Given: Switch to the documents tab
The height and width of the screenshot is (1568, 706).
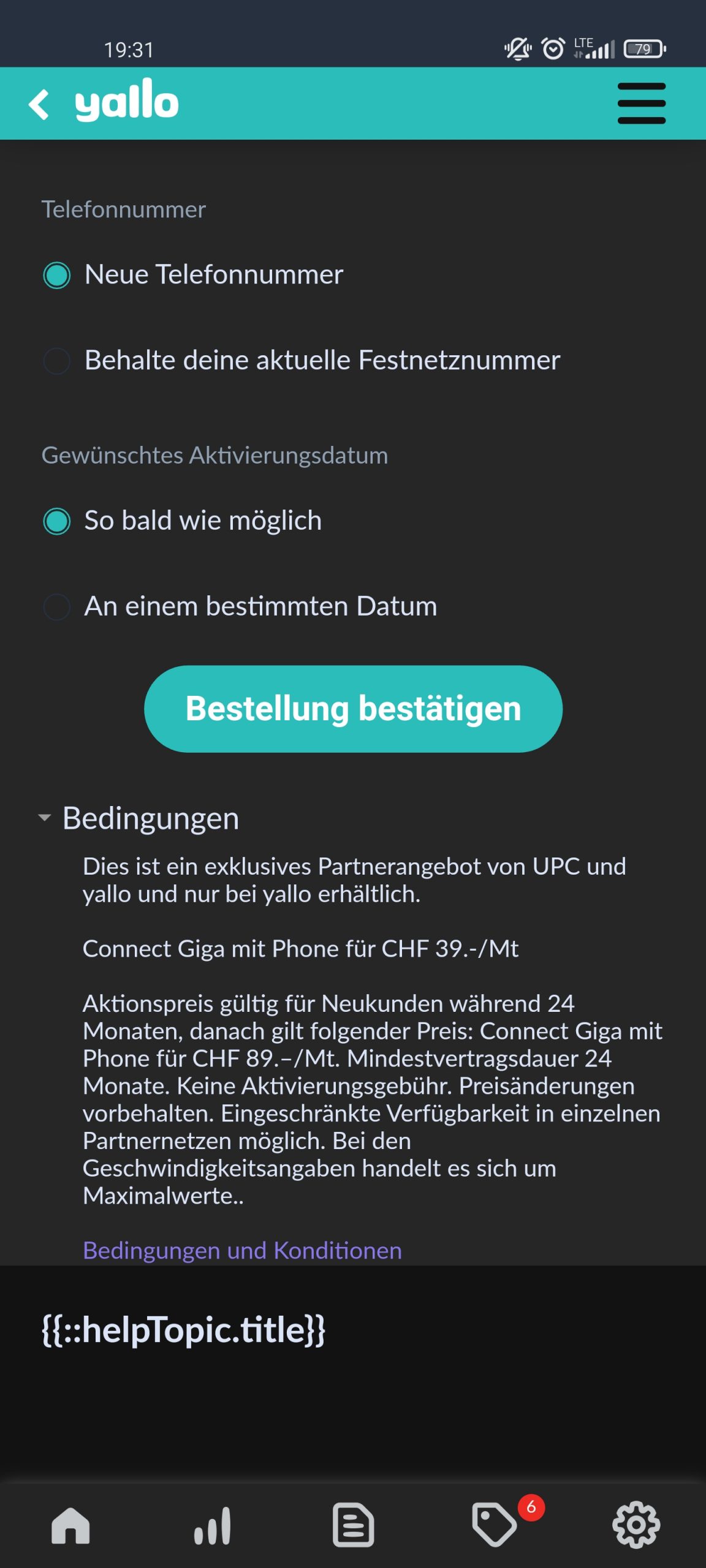Looking at the screenshot, I should click(x=353, y=1525).
